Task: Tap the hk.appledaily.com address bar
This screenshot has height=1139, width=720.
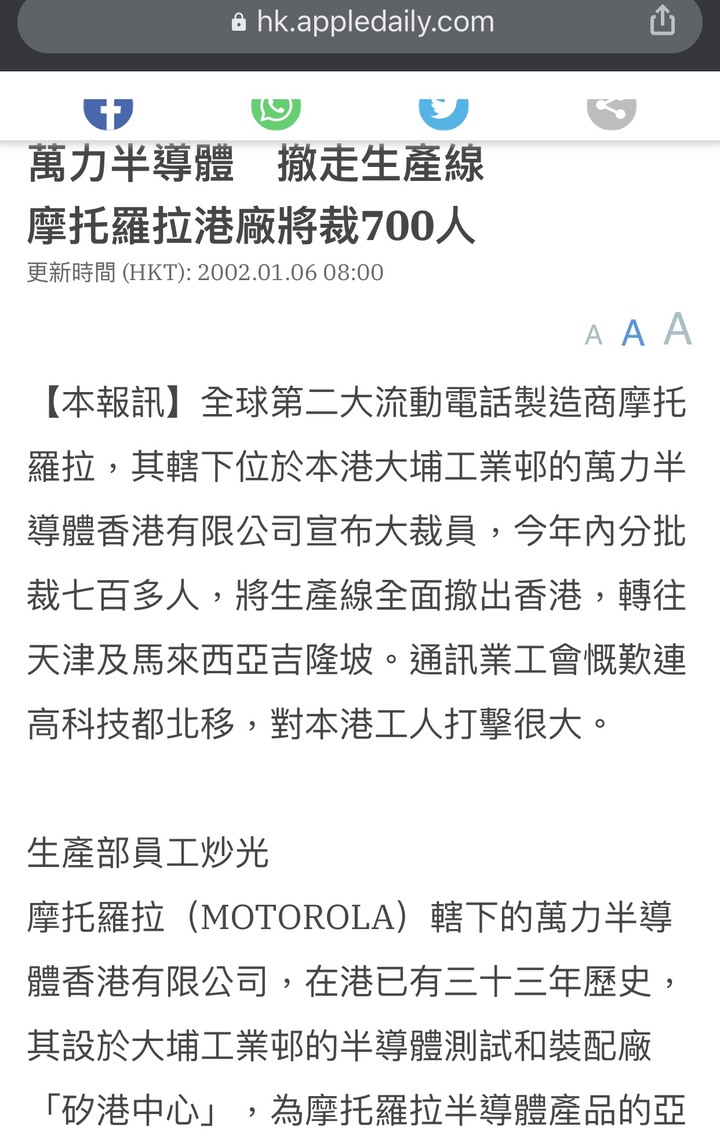Action: click(x=360, y=22)
